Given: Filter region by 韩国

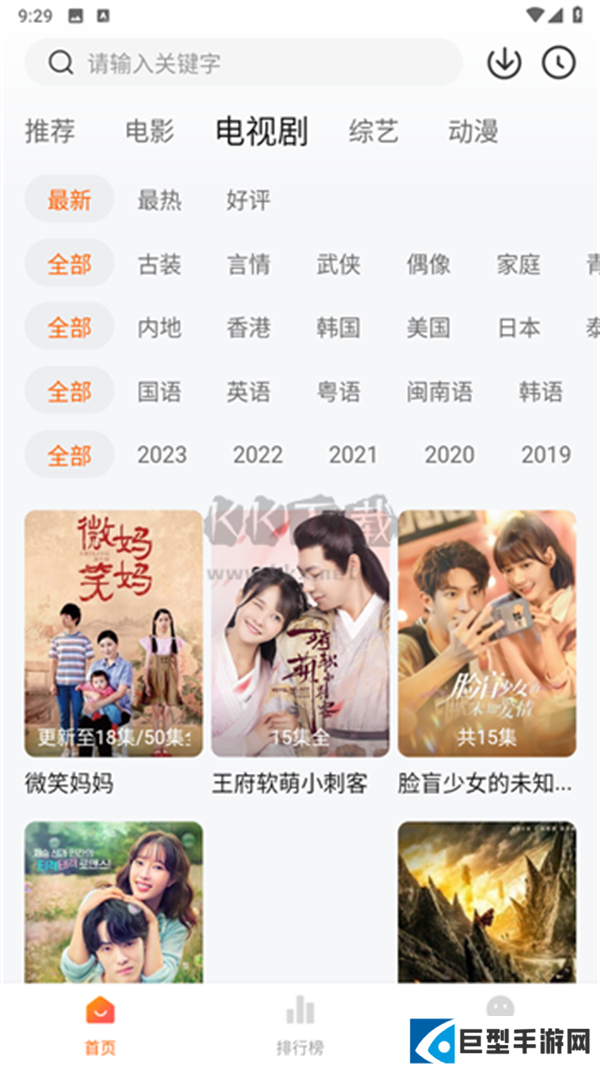Looking at the screenshot, I should 339,328.
